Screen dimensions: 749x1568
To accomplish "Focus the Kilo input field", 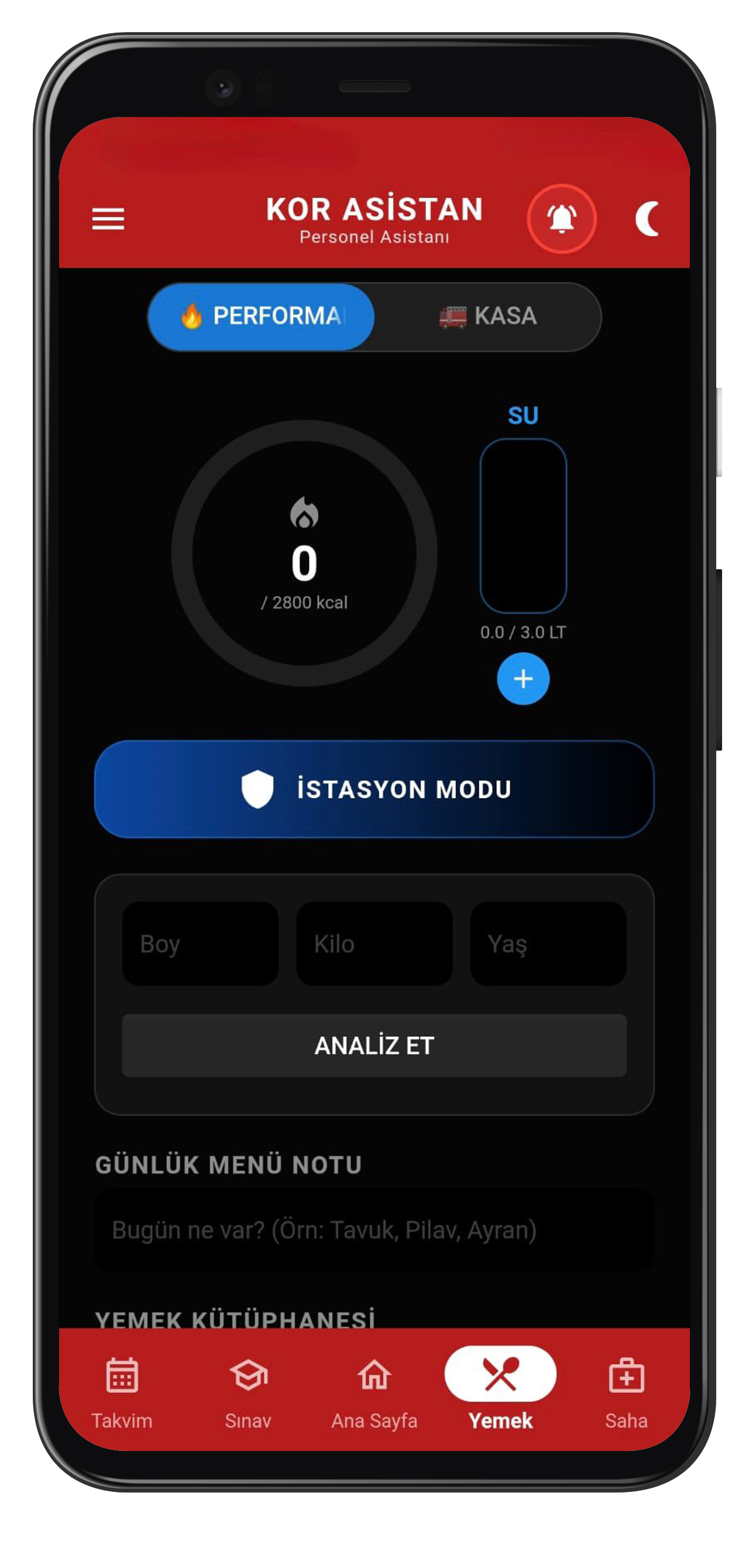I will click(374, 944).
